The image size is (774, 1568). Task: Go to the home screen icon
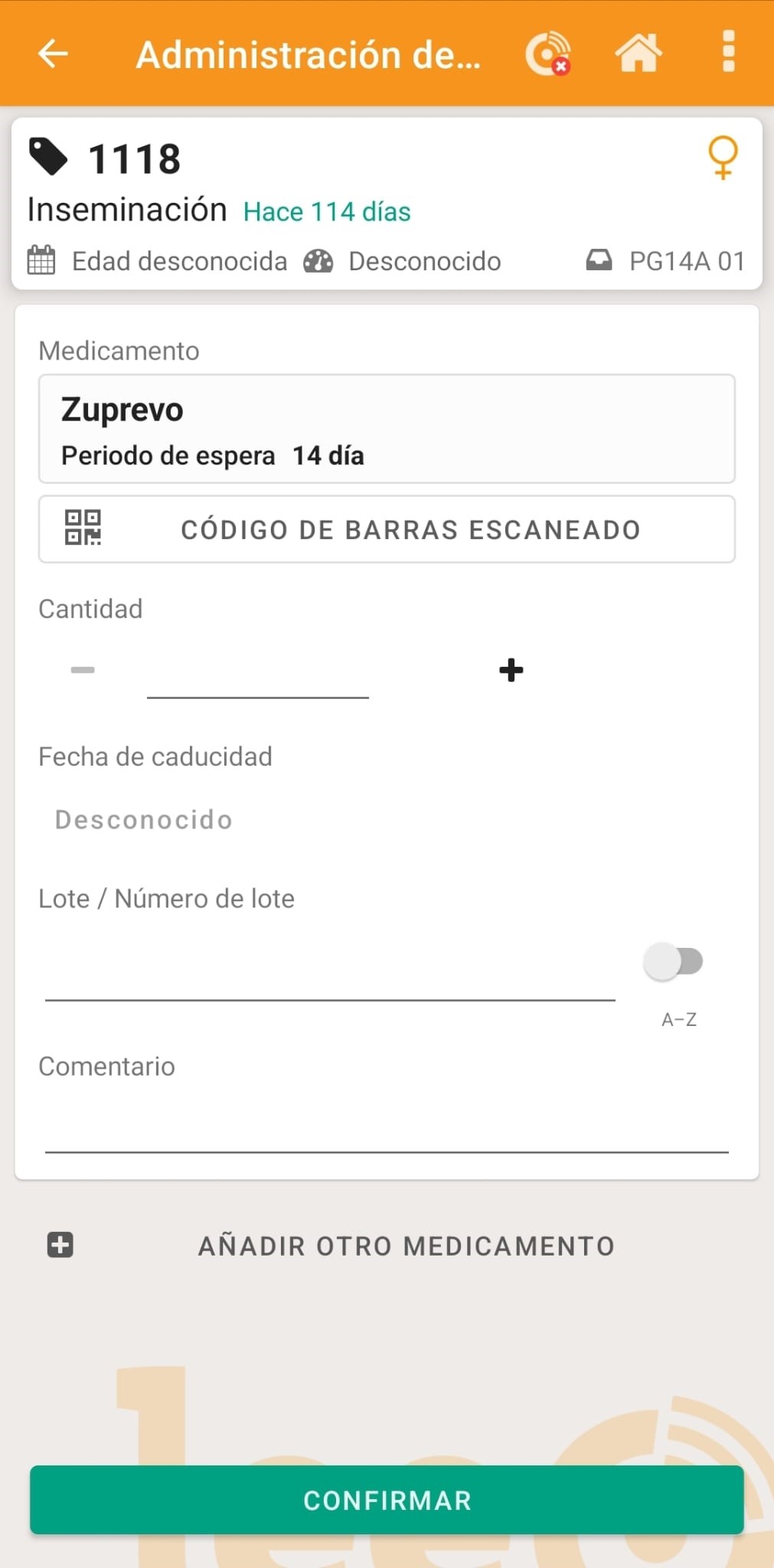pyautogui.click(x=638, y=54)
